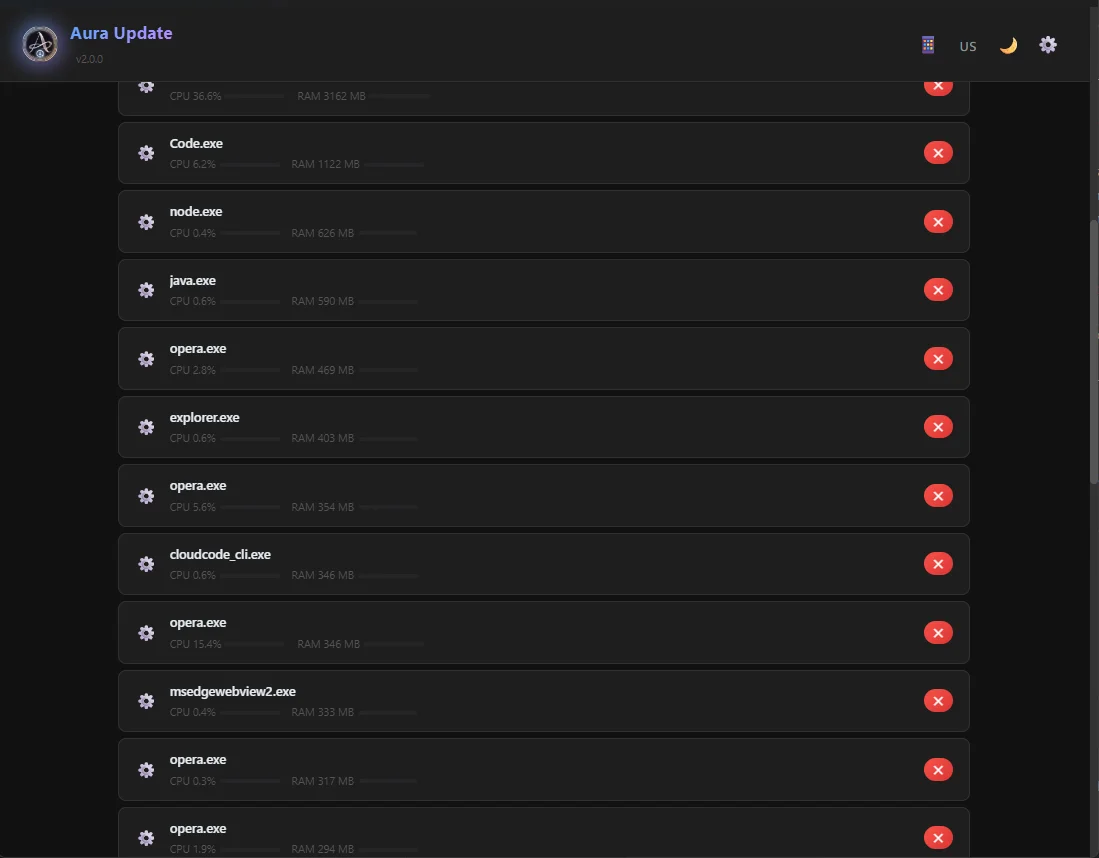The height and width of the screenshot is (858, 1099).
Task: Close opera.exe using 469 MB RAM
Action: tap(937, 359)
